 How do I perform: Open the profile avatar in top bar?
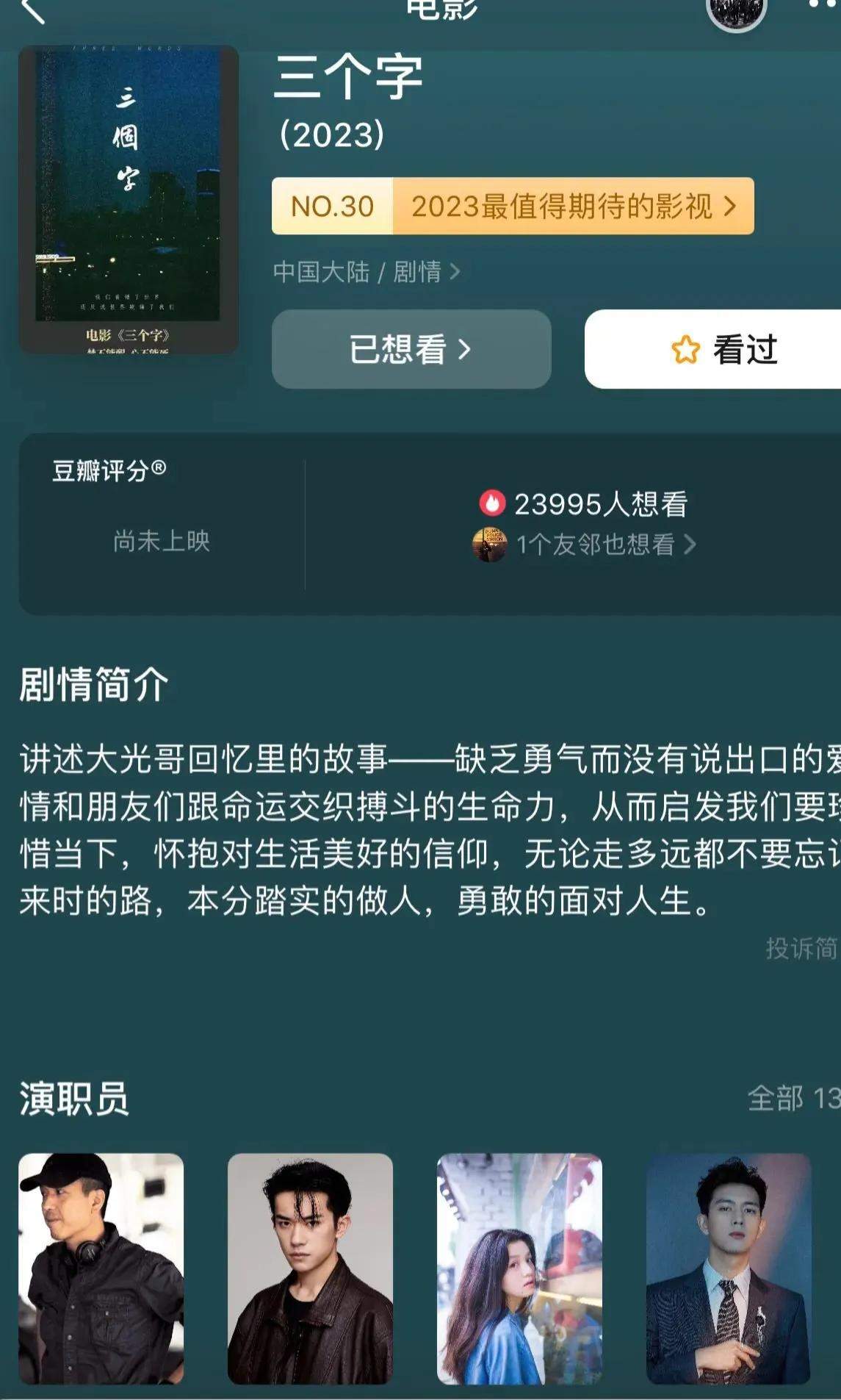(x=736, y=12)
